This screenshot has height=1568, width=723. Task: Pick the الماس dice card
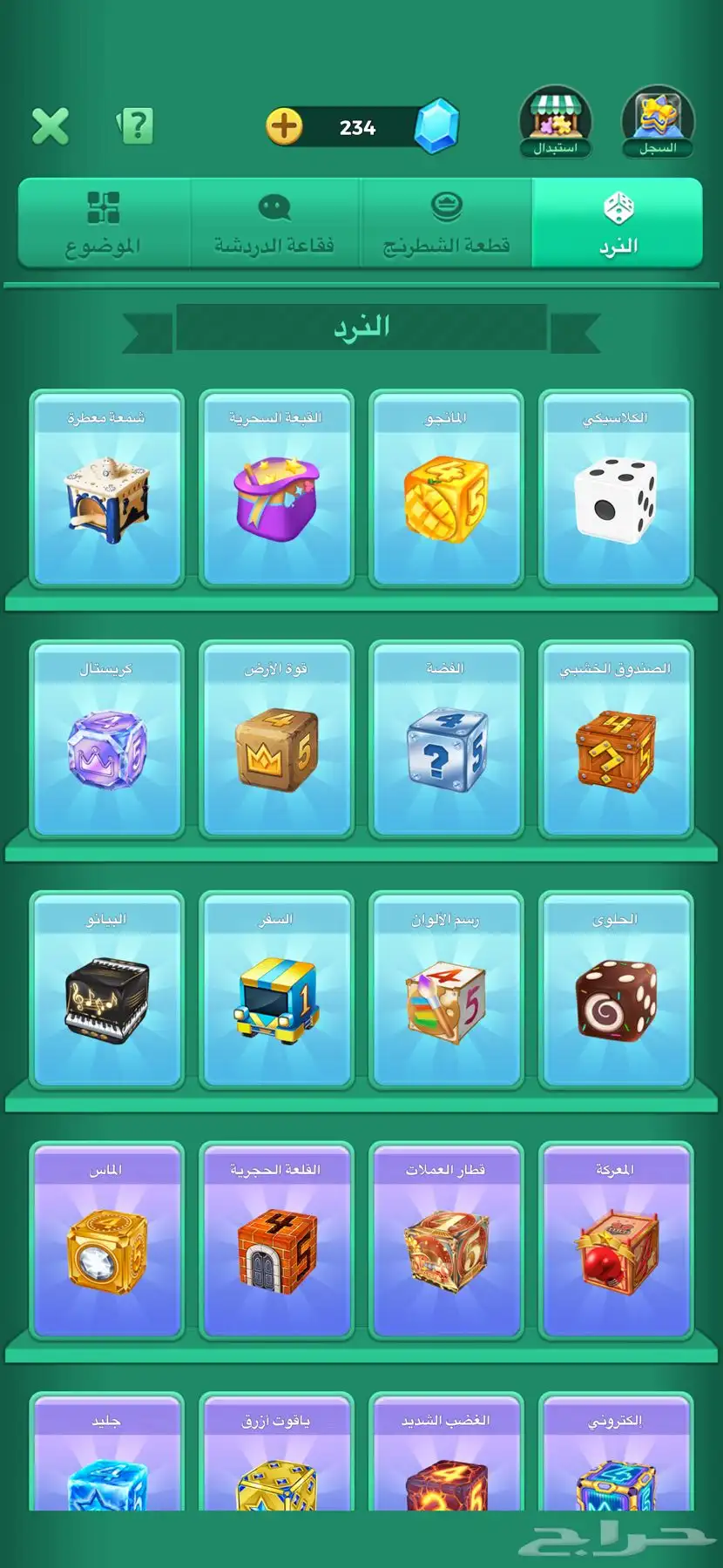pos(106,1240)
